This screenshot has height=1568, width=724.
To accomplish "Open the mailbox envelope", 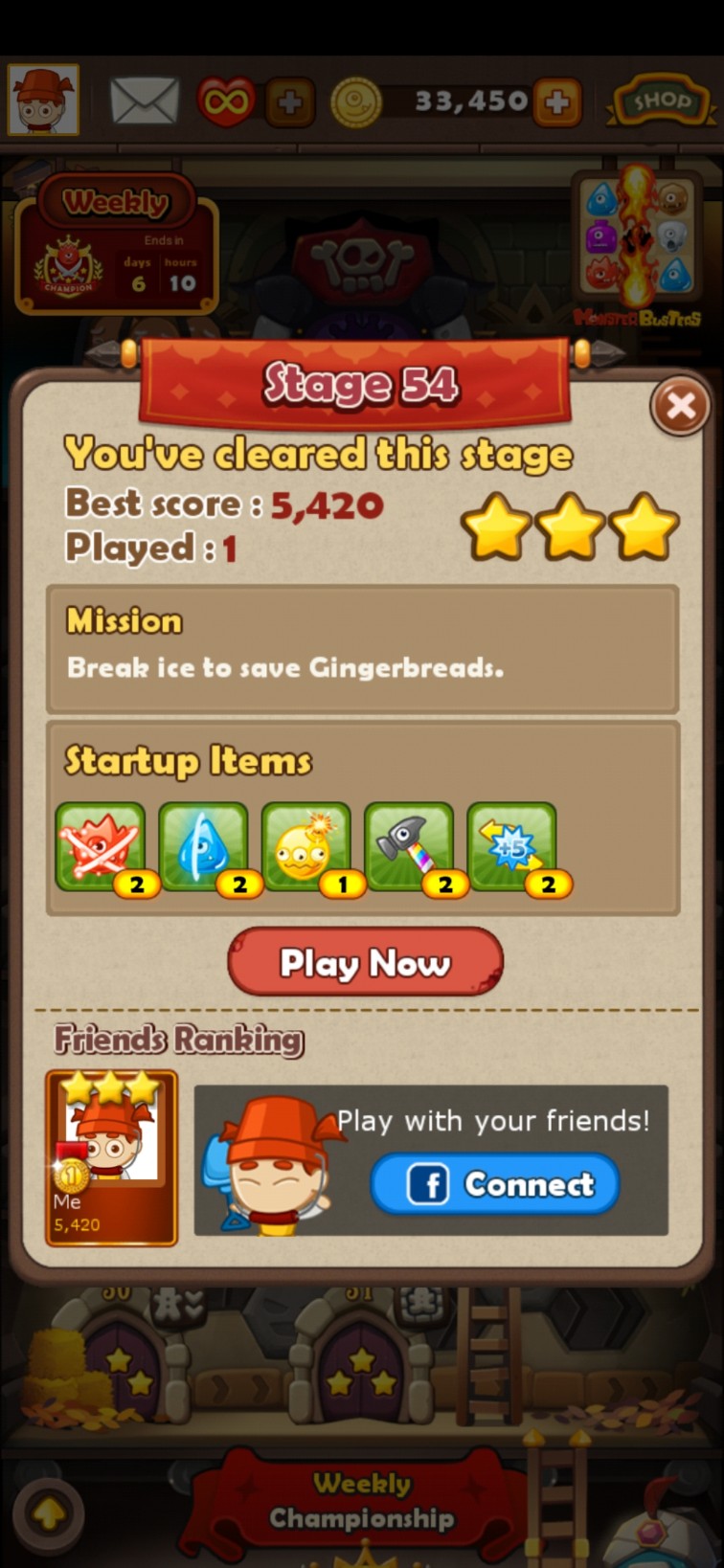I will click(x=145, y=101).
